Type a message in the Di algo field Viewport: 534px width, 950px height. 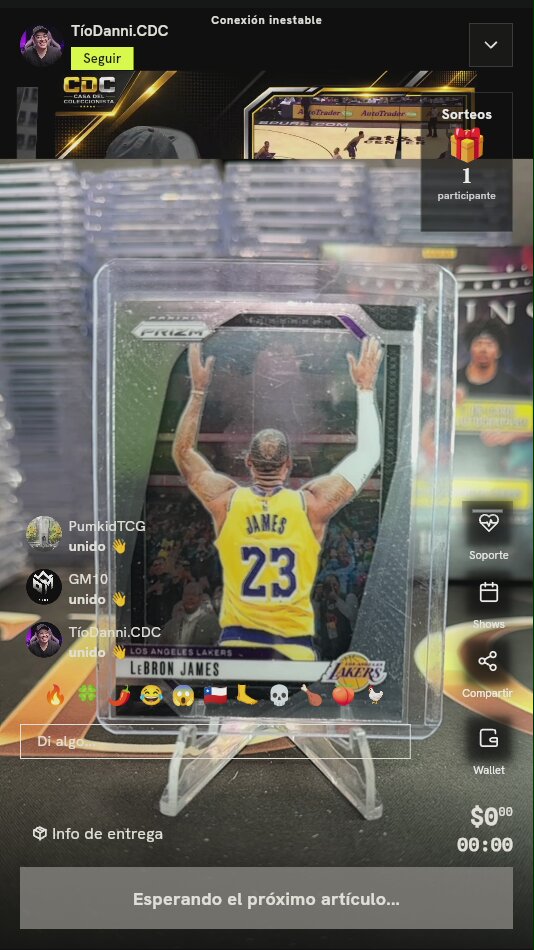(x=215, y=741)
